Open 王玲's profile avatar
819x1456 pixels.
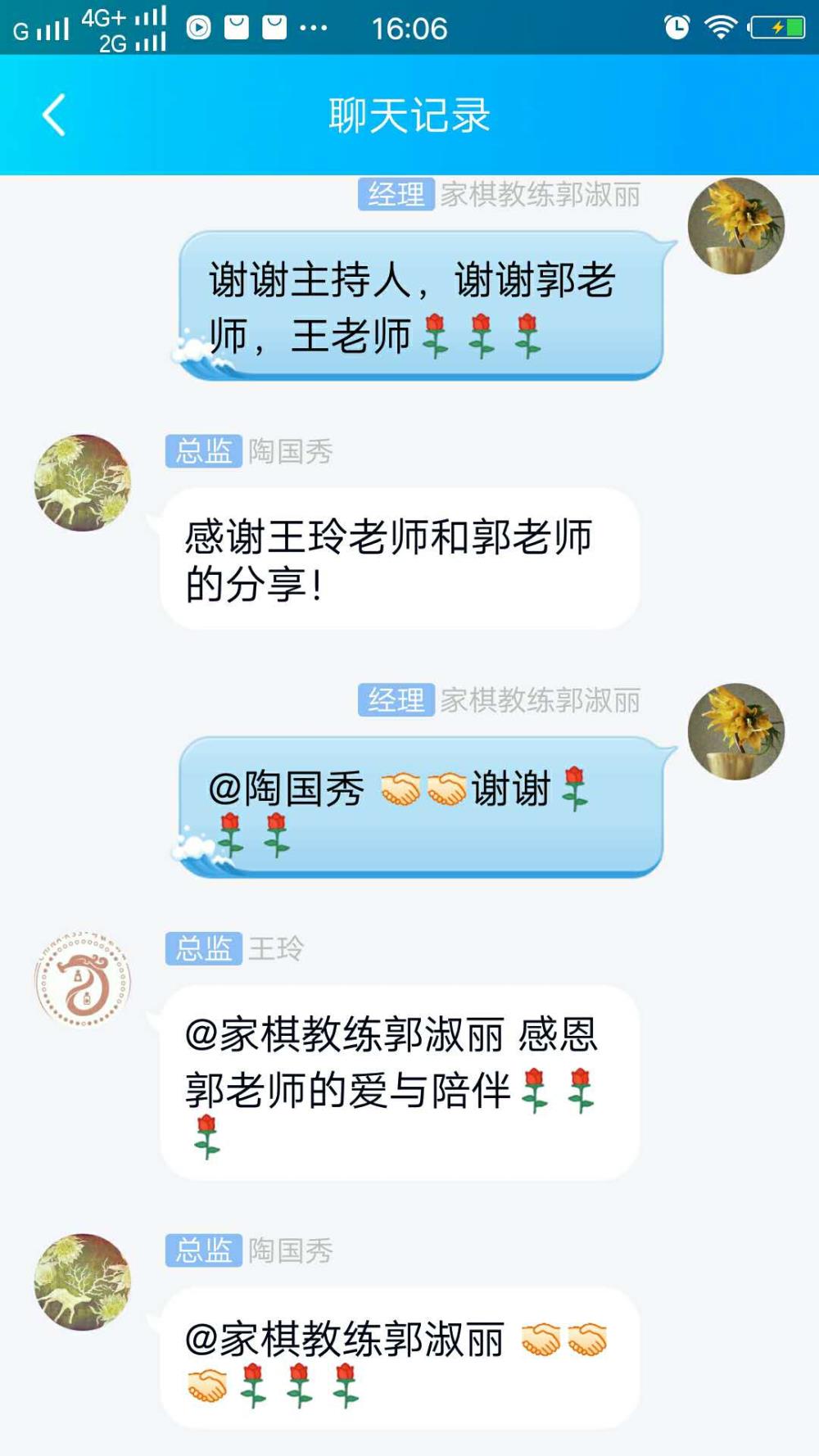point(82,979)
